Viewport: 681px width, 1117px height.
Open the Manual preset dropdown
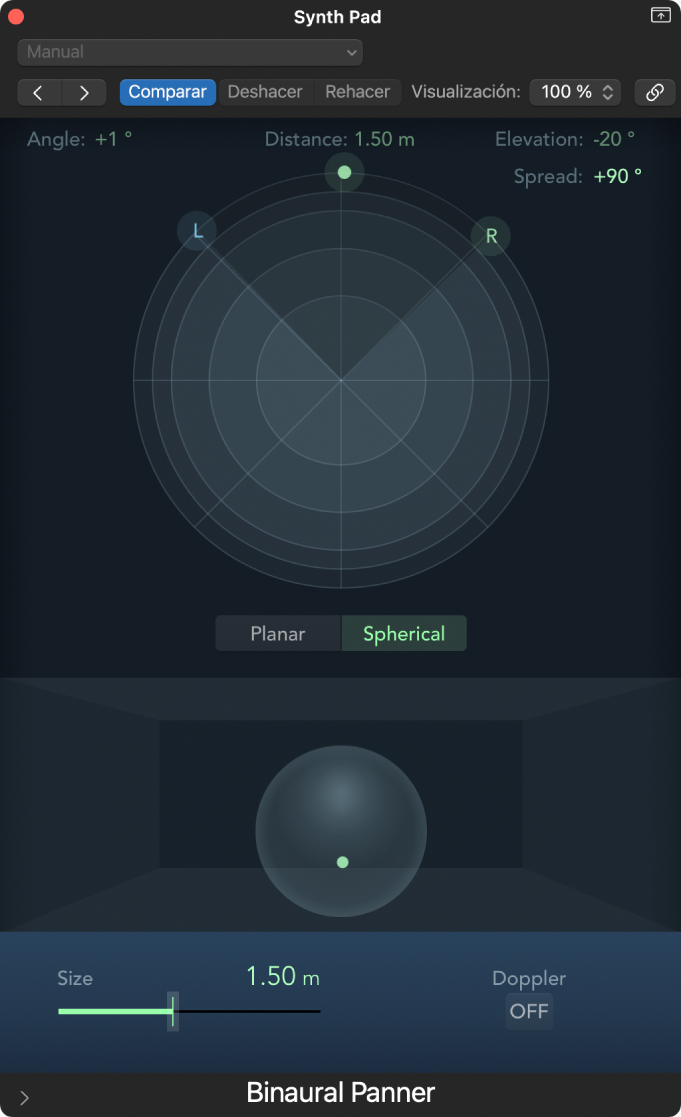(x=190, y=52)
